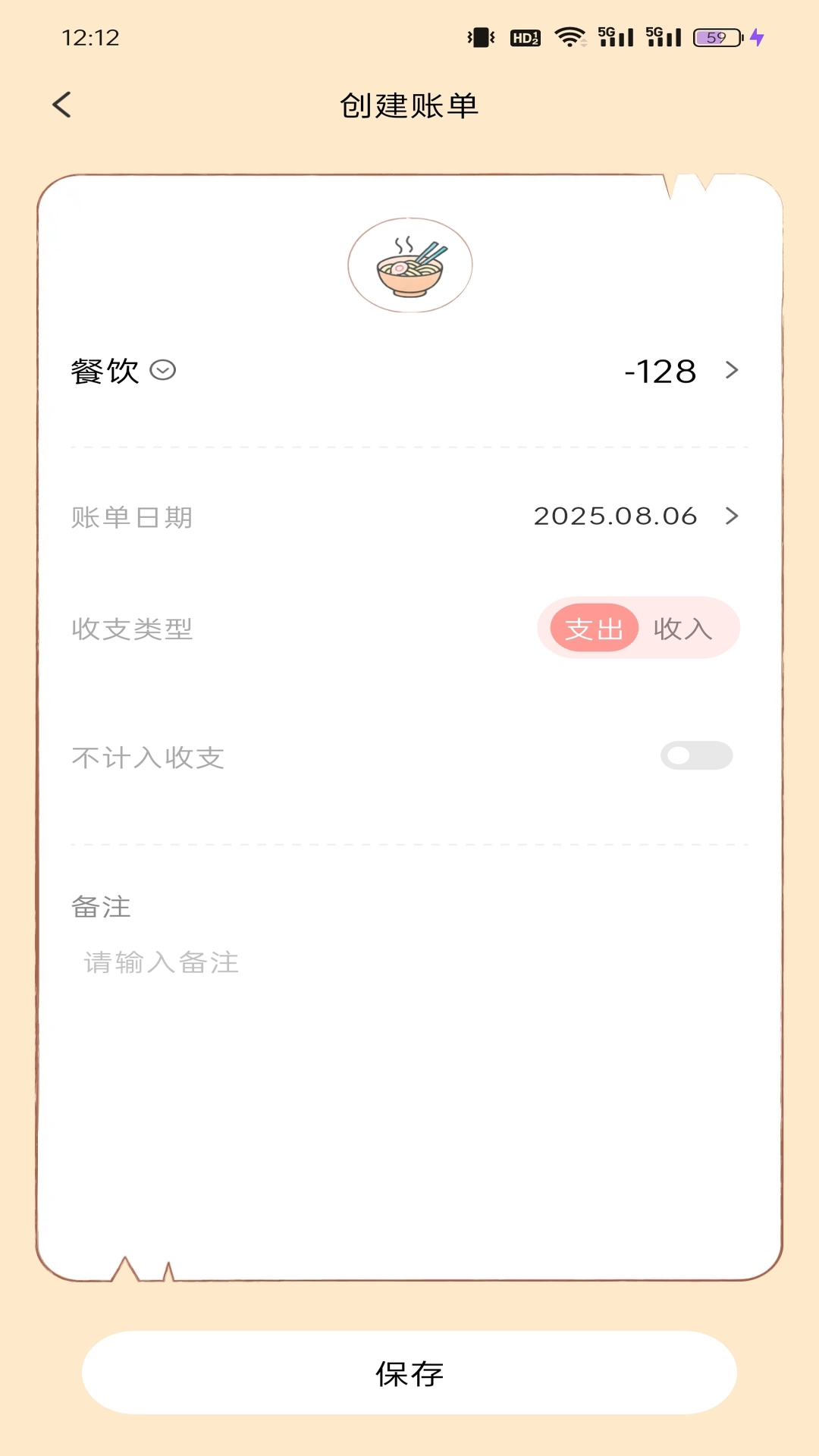Tap the charging bolt icon
Screen dimensions: 819x1456
pyautogui.click(x=758, y=36)
